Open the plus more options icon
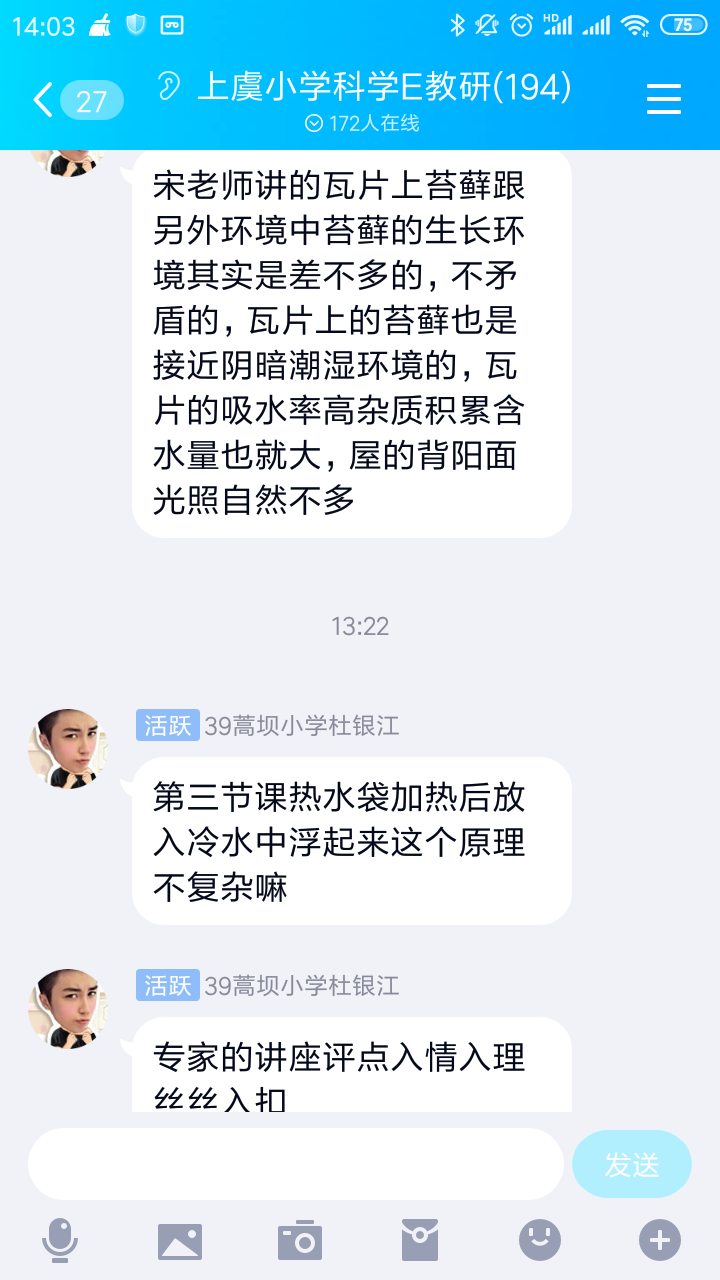 coord(660,1241)
